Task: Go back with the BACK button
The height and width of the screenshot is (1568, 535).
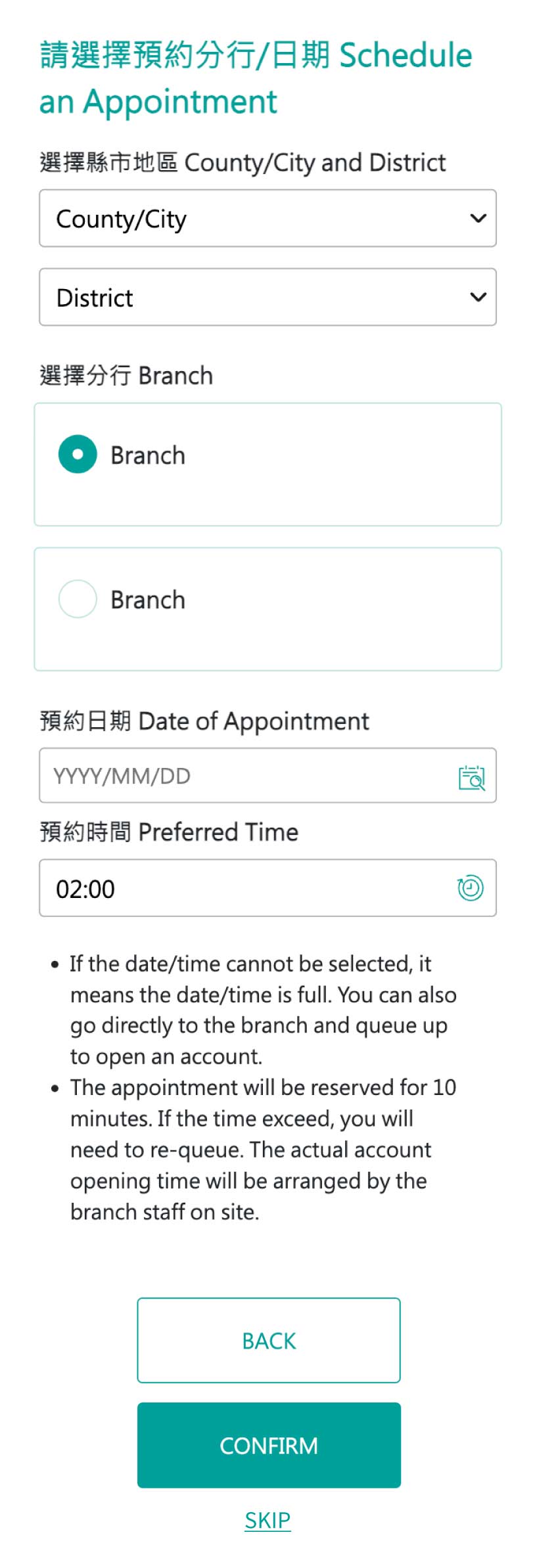Action: click(x=268, y=1341)
